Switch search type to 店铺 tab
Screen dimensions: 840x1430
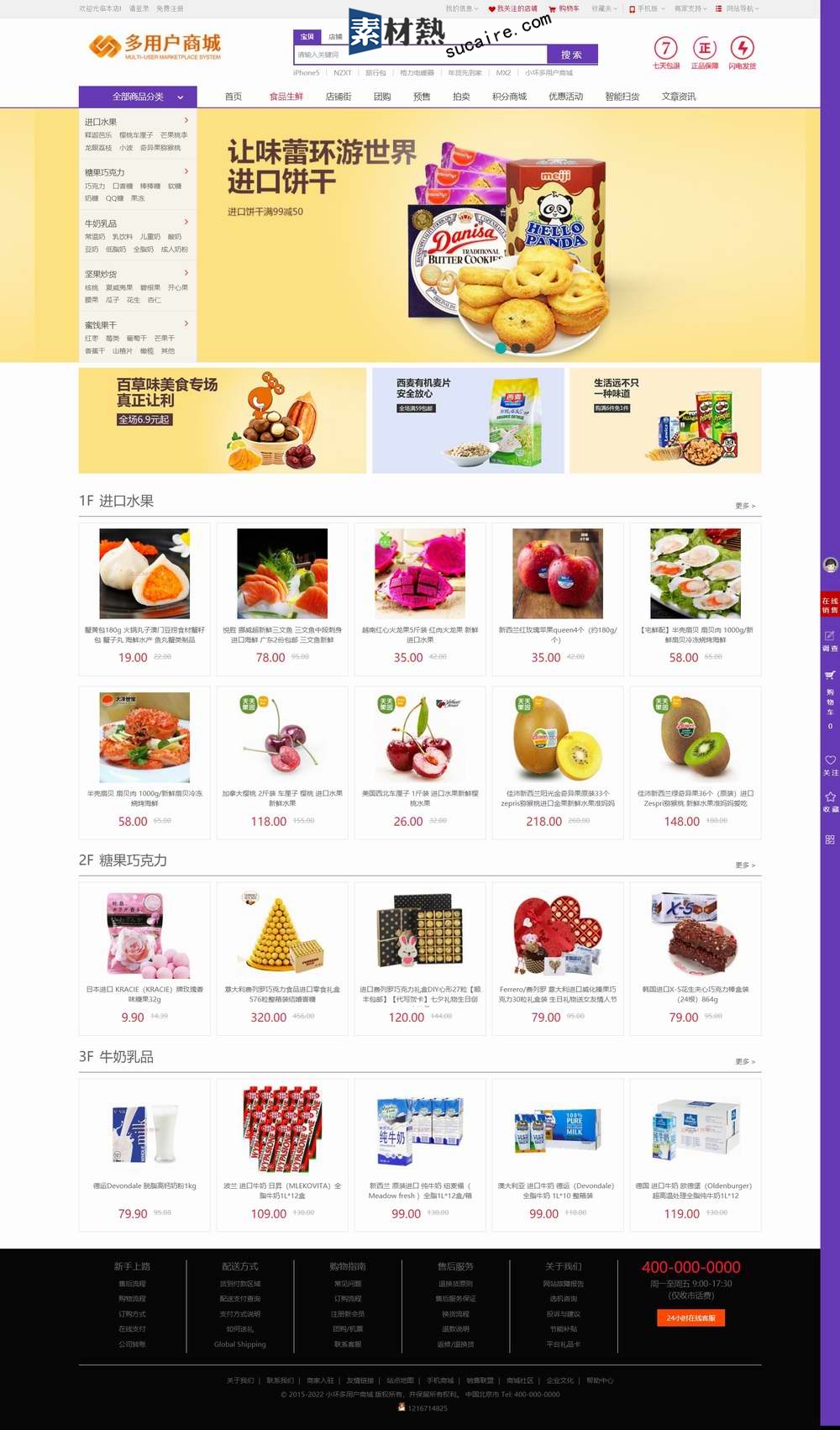(335, 37)
